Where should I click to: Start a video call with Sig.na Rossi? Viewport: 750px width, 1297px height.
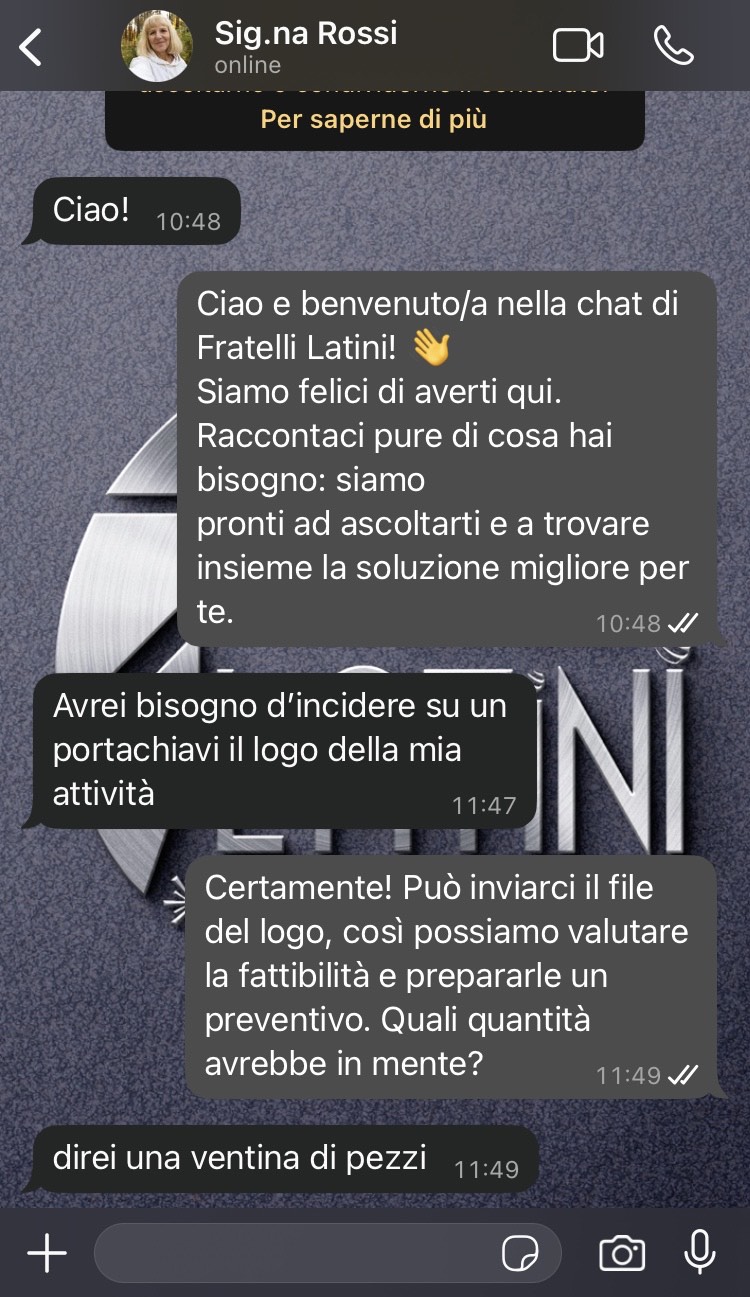(578, 46)
